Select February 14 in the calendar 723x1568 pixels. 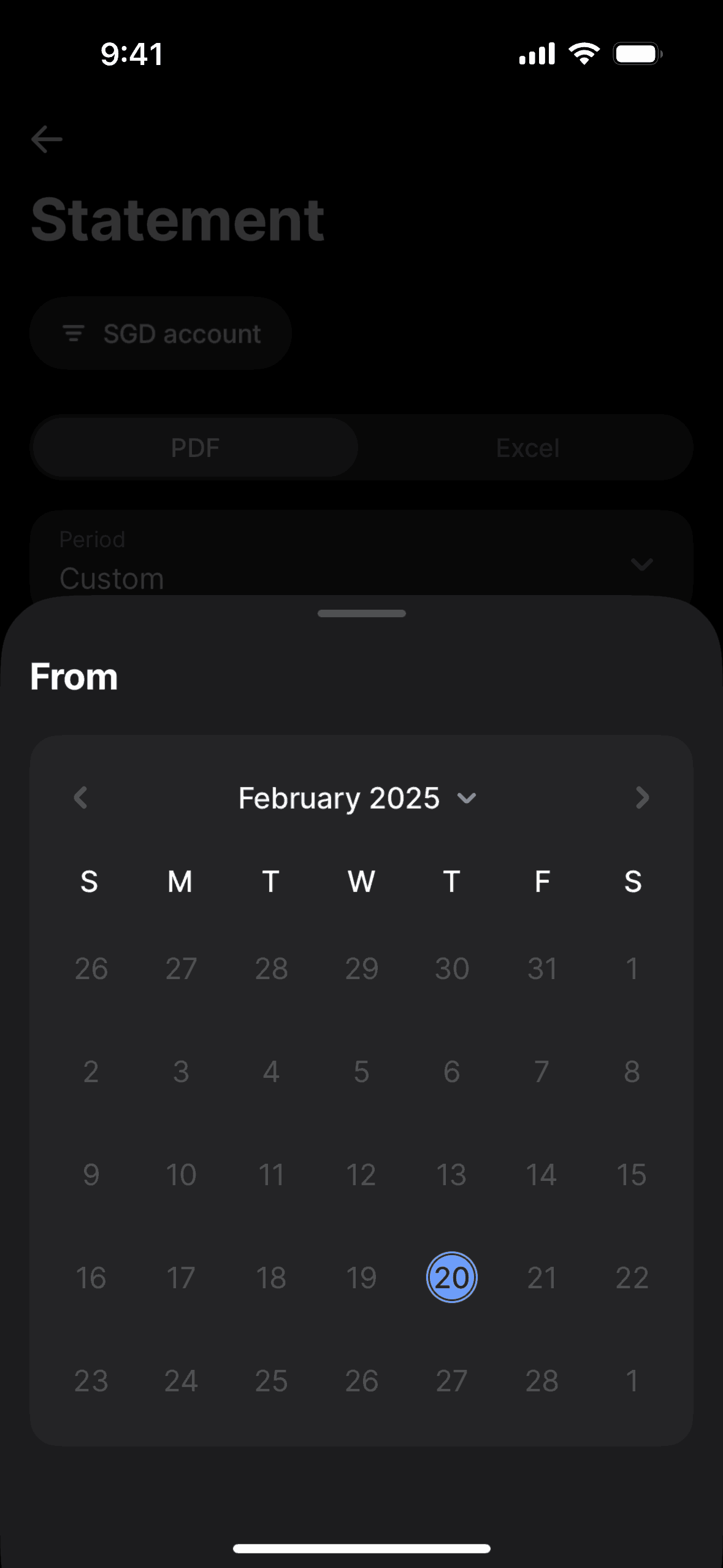coord(541,1175)
